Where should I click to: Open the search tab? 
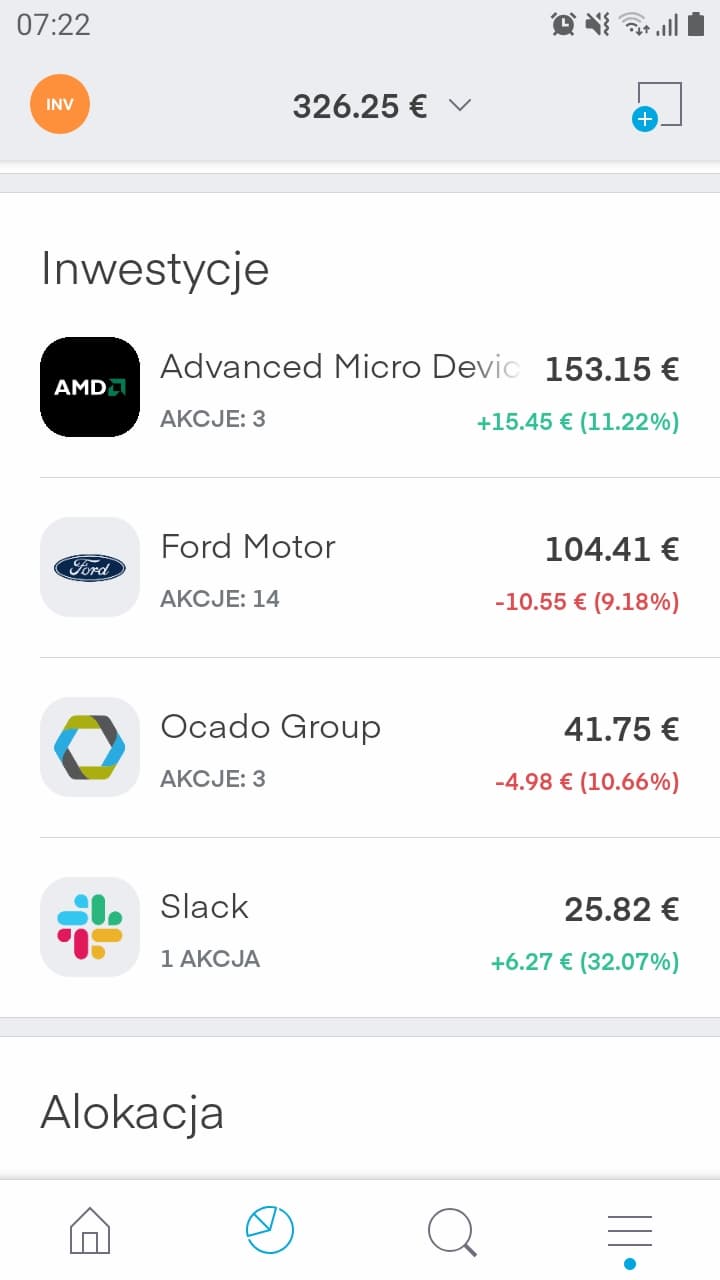click(452, 1231)
